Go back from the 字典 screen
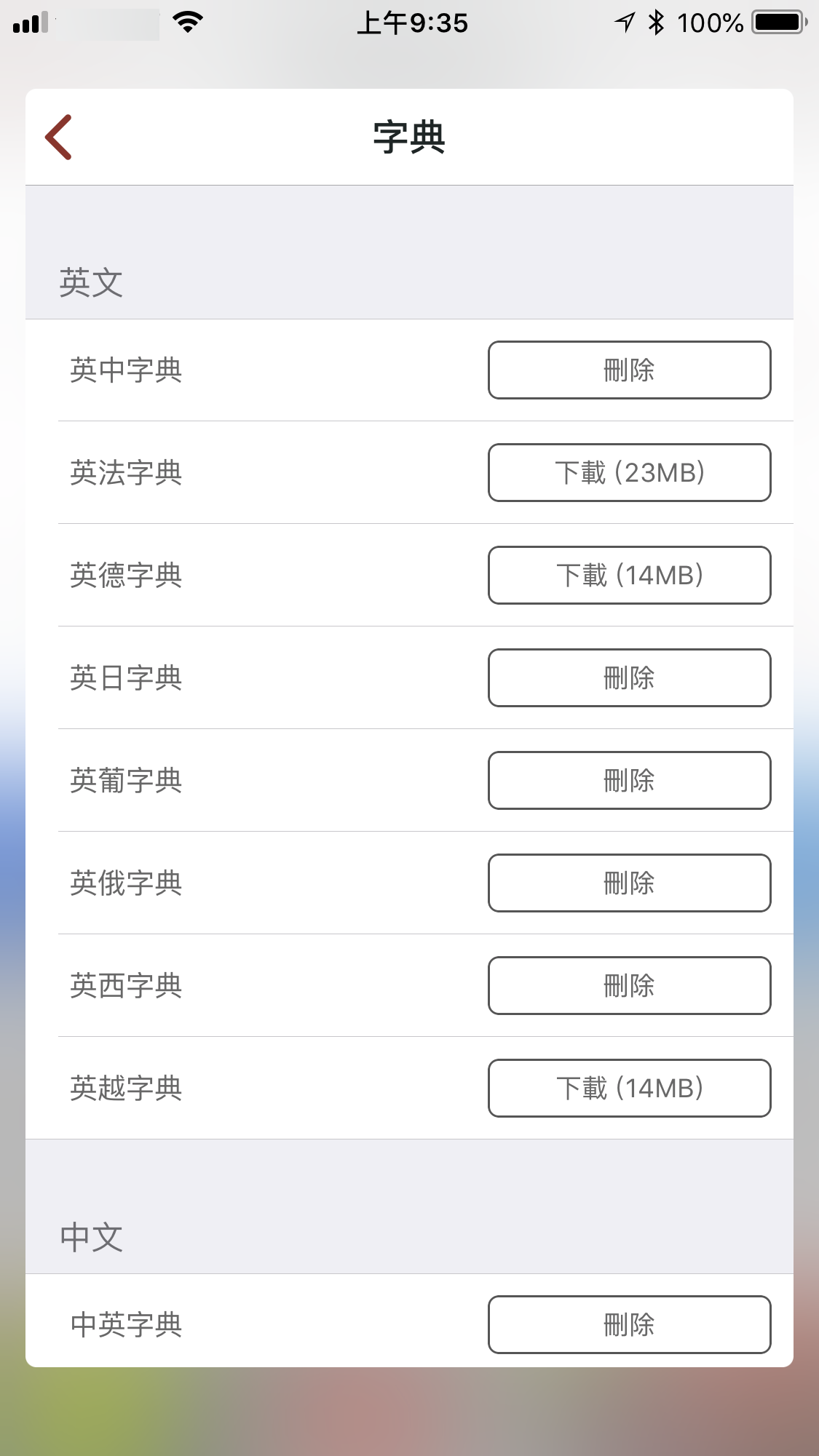This screenshot has height=1456, width=819. pyautogui.click(x=59, y=137)
